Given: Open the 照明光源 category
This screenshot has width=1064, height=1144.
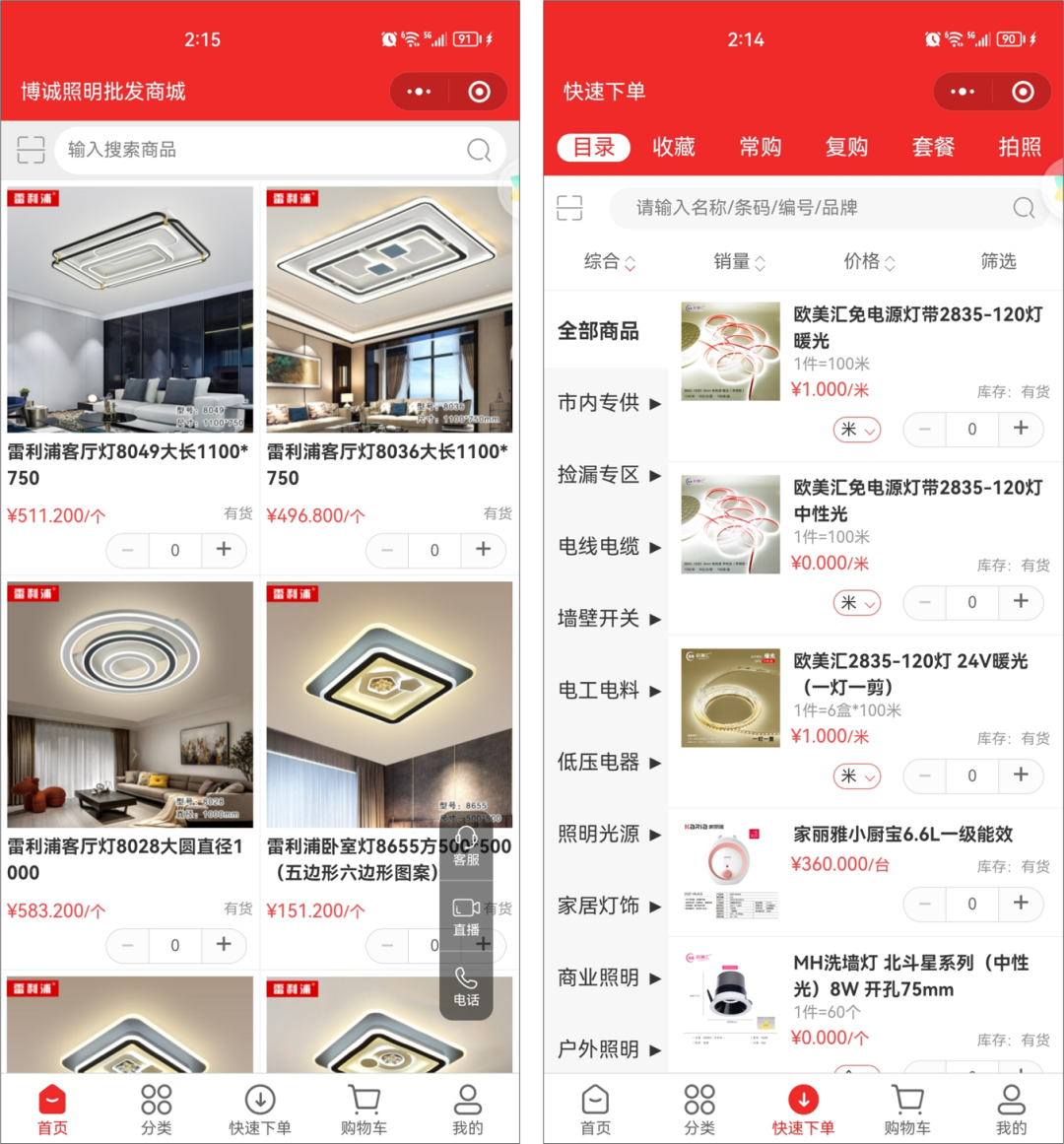Looking at the screenshot, I should point(608,835).
